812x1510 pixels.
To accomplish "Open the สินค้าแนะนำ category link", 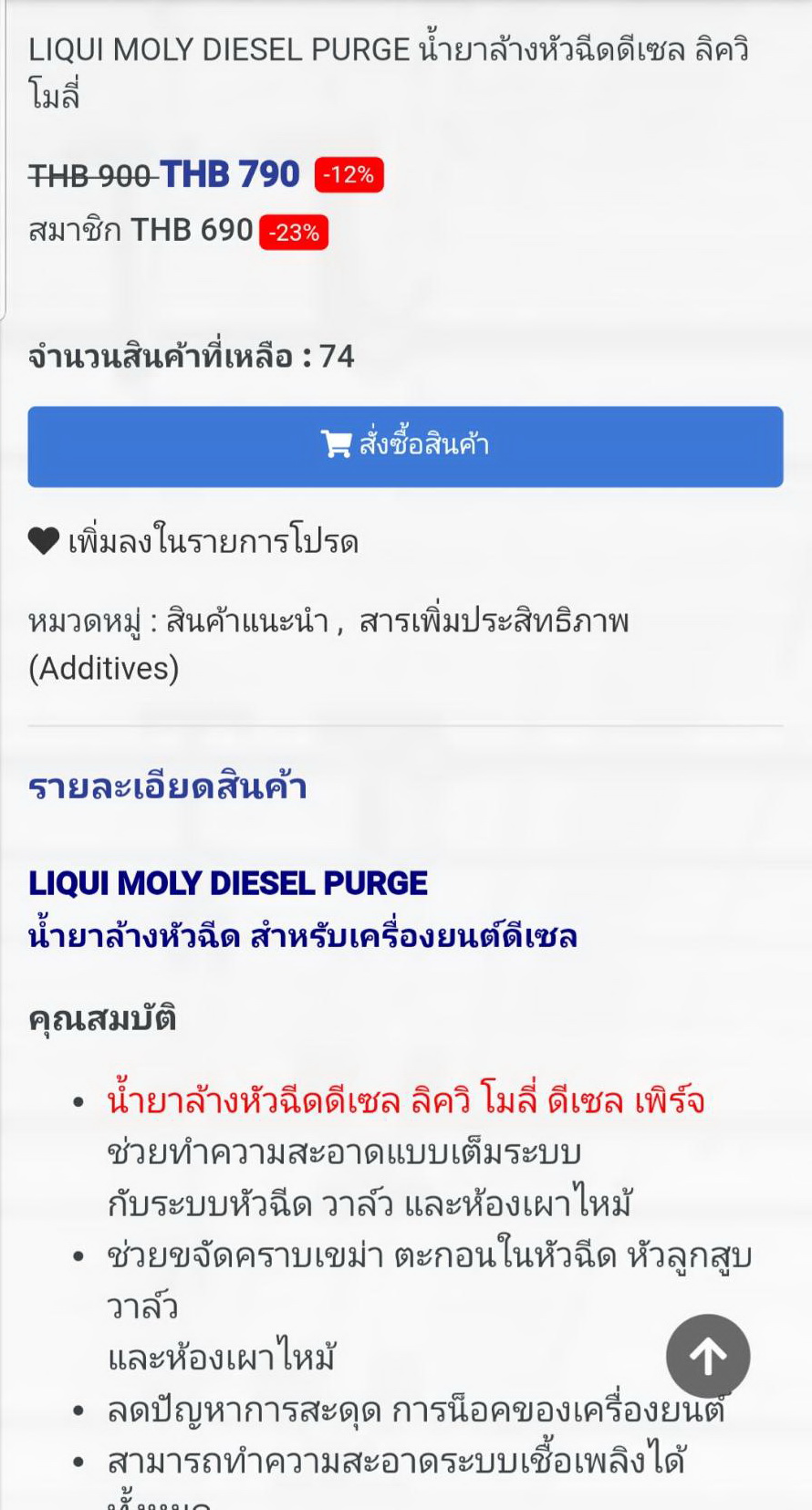I will pyautogui.click(x=247, y=621).
